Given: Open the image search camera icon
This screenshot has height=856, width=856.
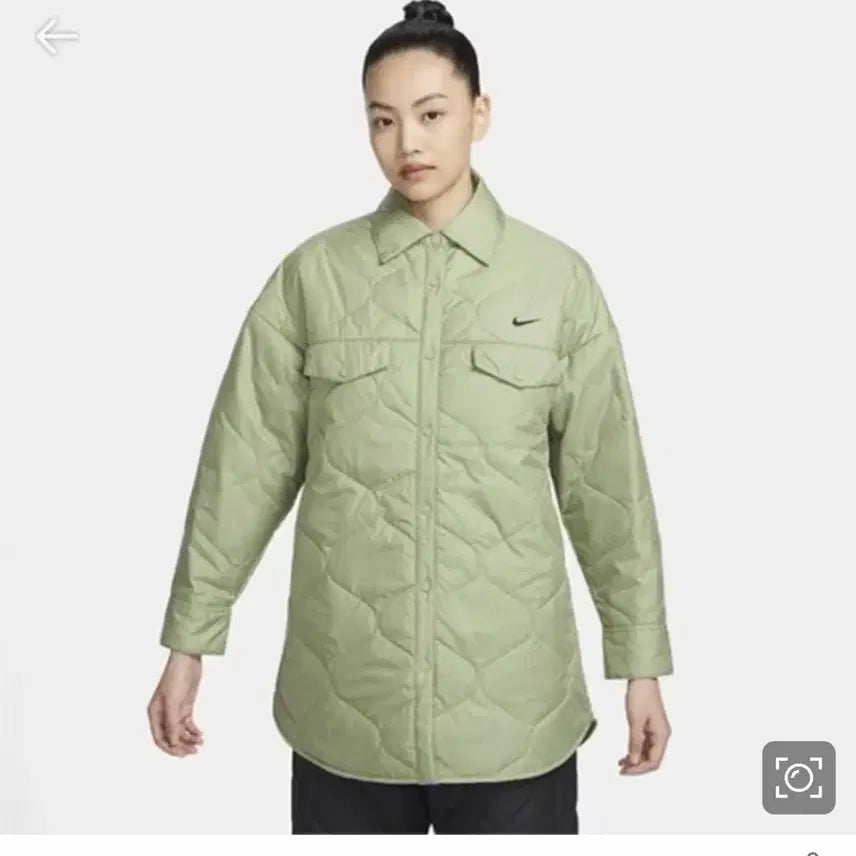Looking at the screenshot, I should 798,777.
